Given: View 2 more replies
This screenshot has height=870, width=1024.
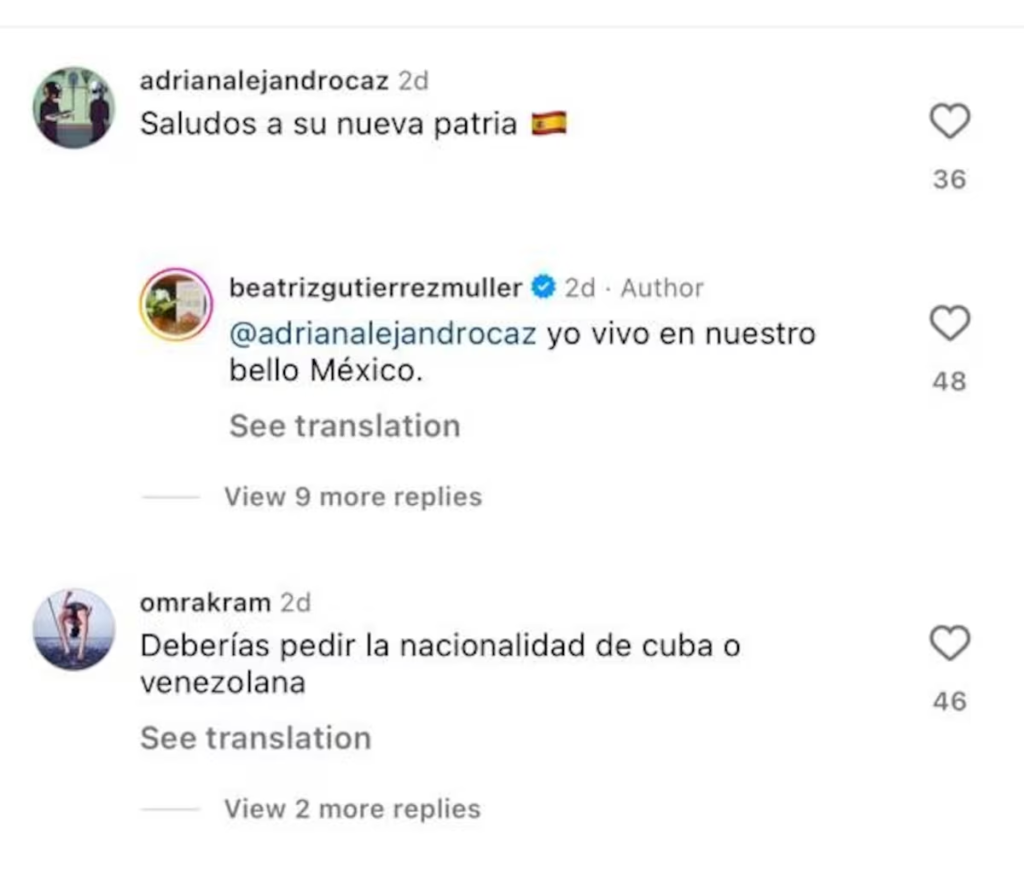Looking at the screenshot, I should coord(352,809).
